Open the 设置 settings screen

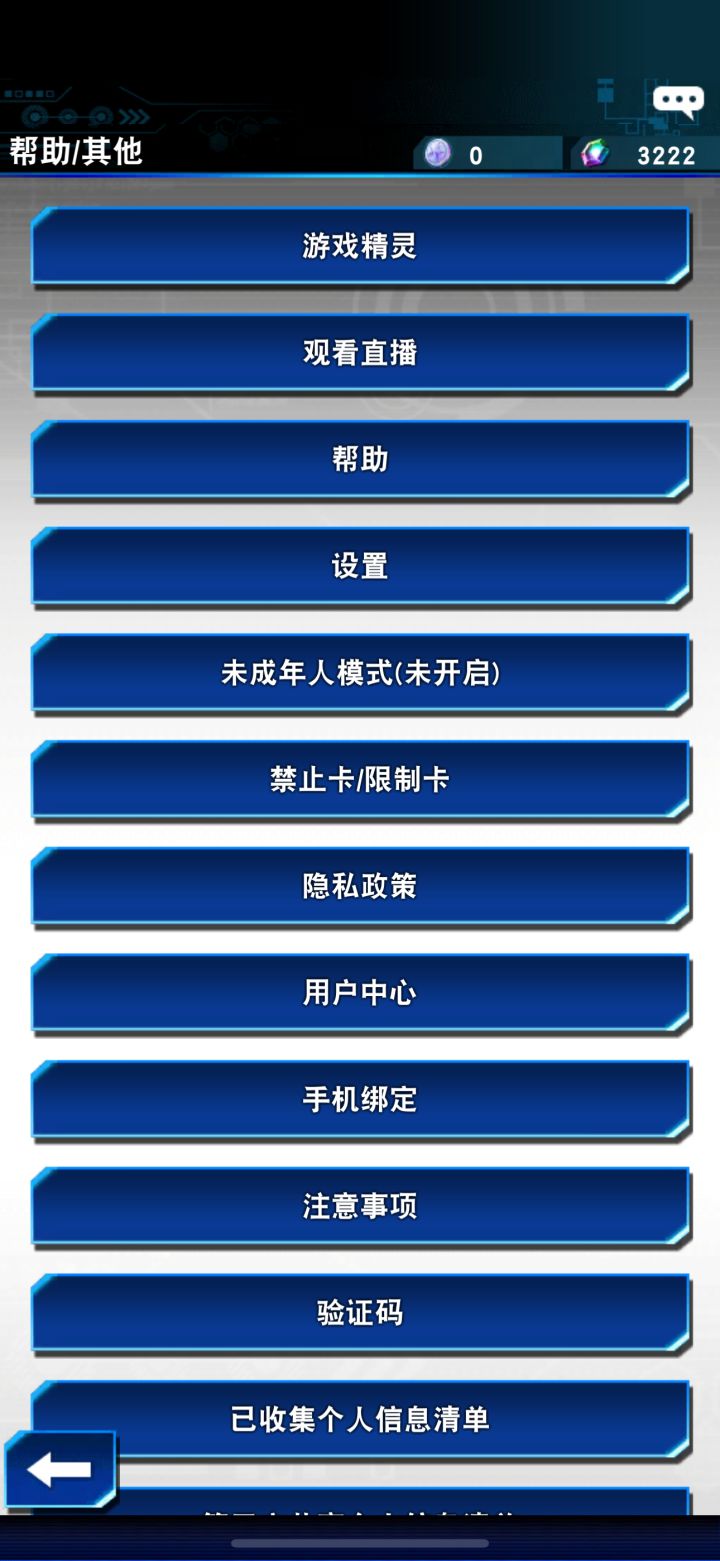click(360, 565)
